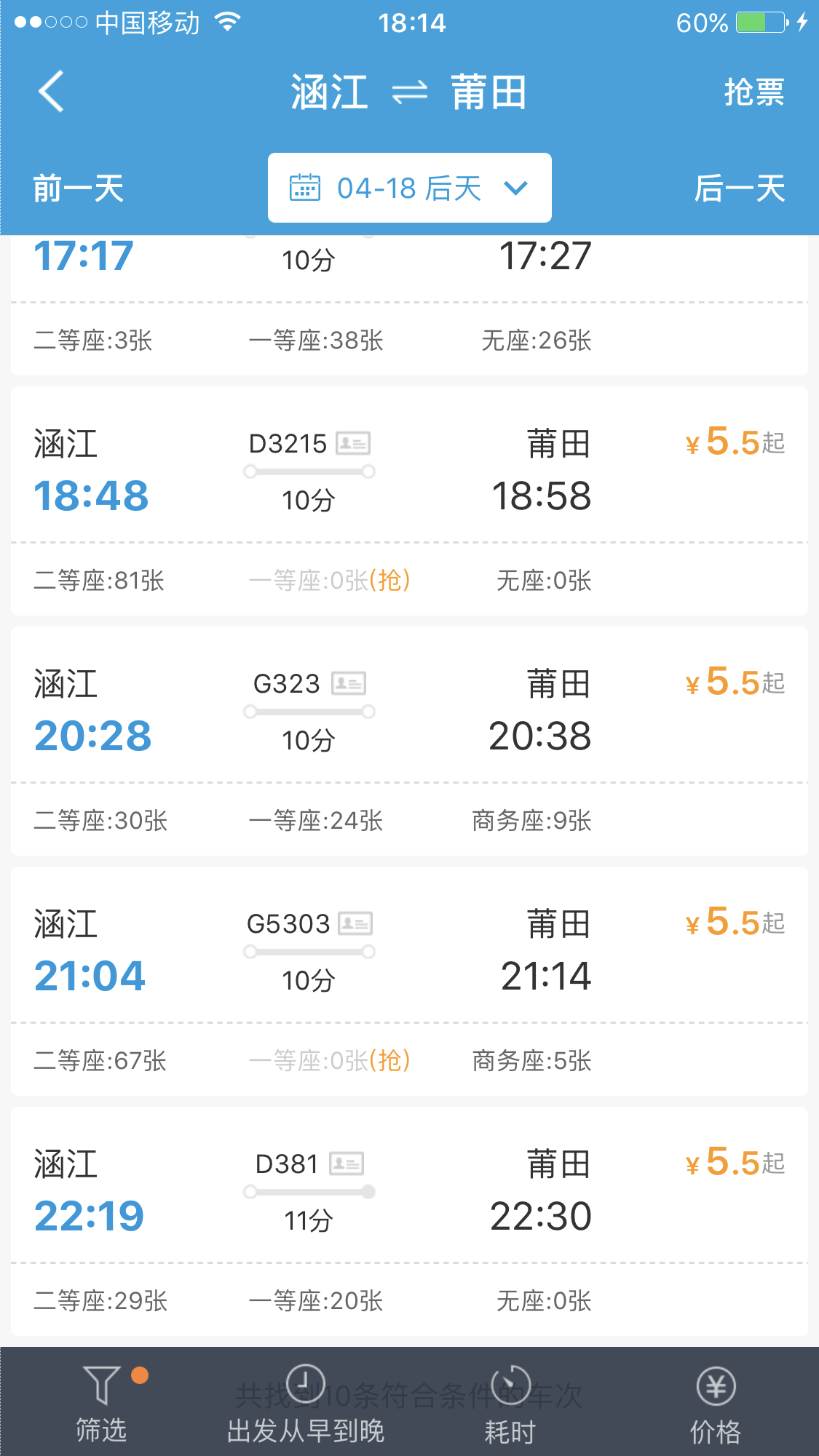Open the 04-18 后天 date picker

click(410, 188)
